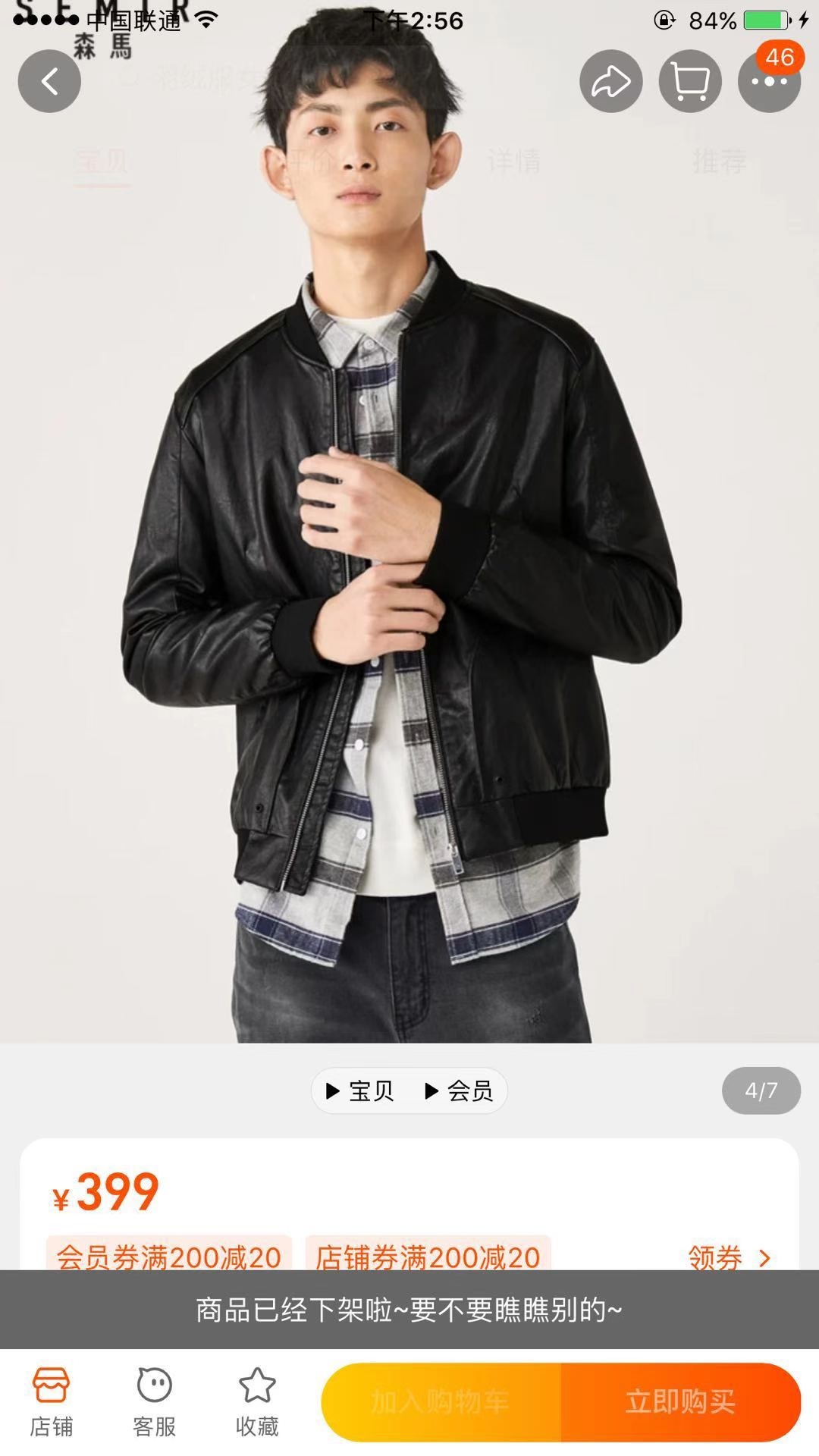Add item to 收藏 favorites

(x=257, y=1402)
